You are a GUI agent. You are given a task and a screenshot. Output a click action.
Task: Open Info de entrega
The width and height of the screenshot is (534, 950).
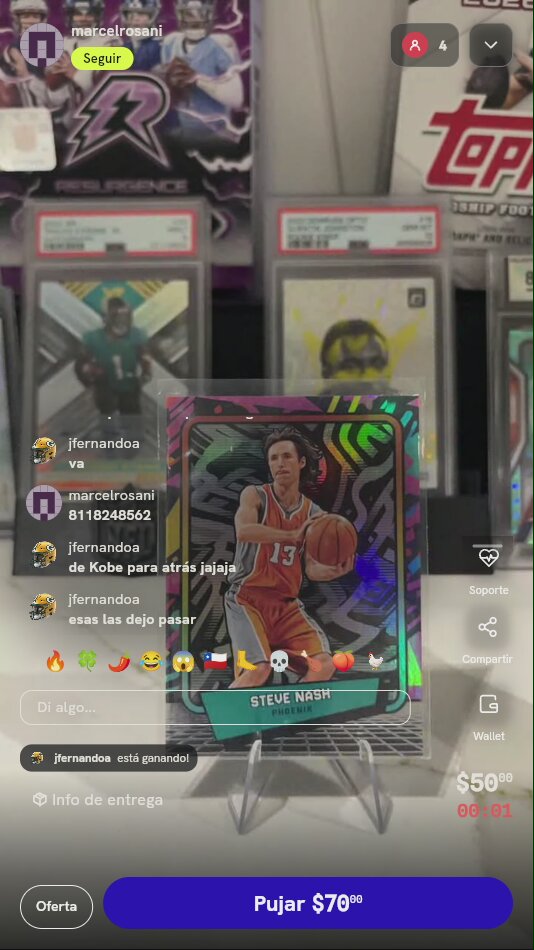tap(98, 800)
